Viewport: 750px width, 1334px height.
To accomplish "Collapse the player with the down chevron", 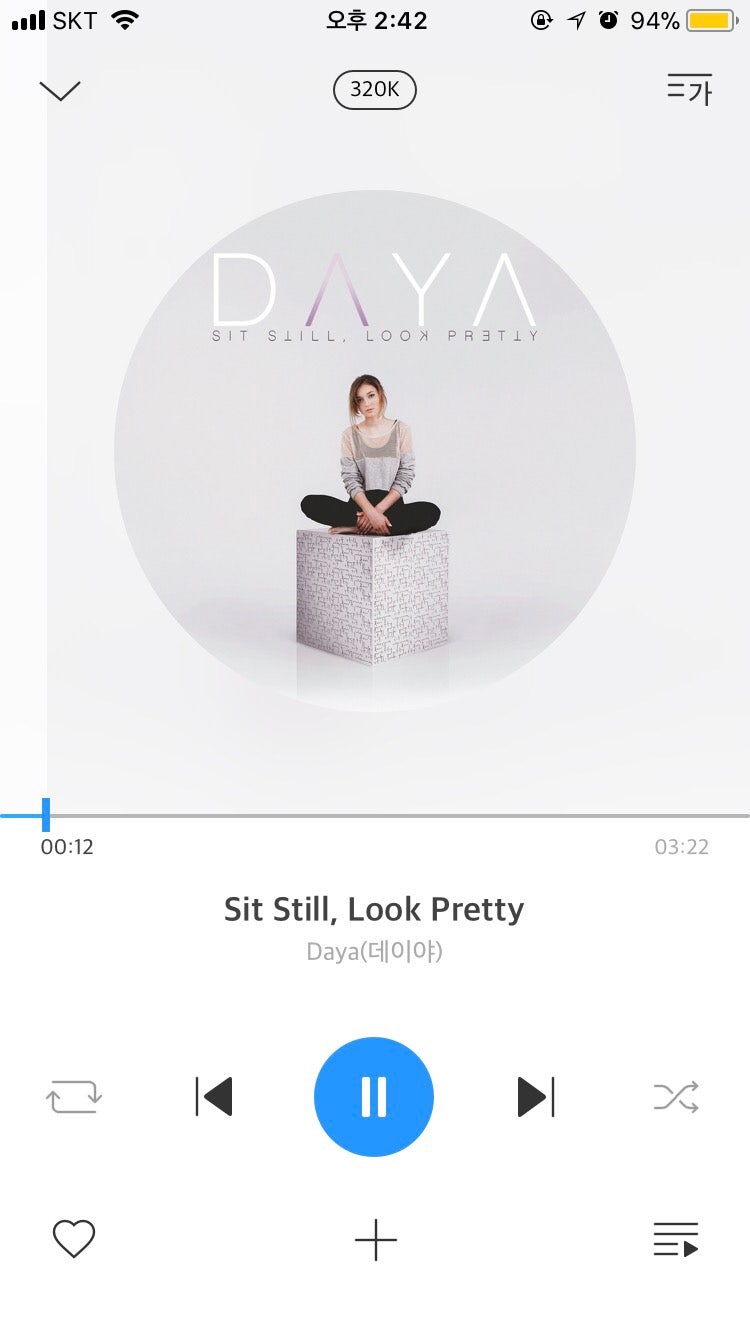I will click(x=60, y=90).
